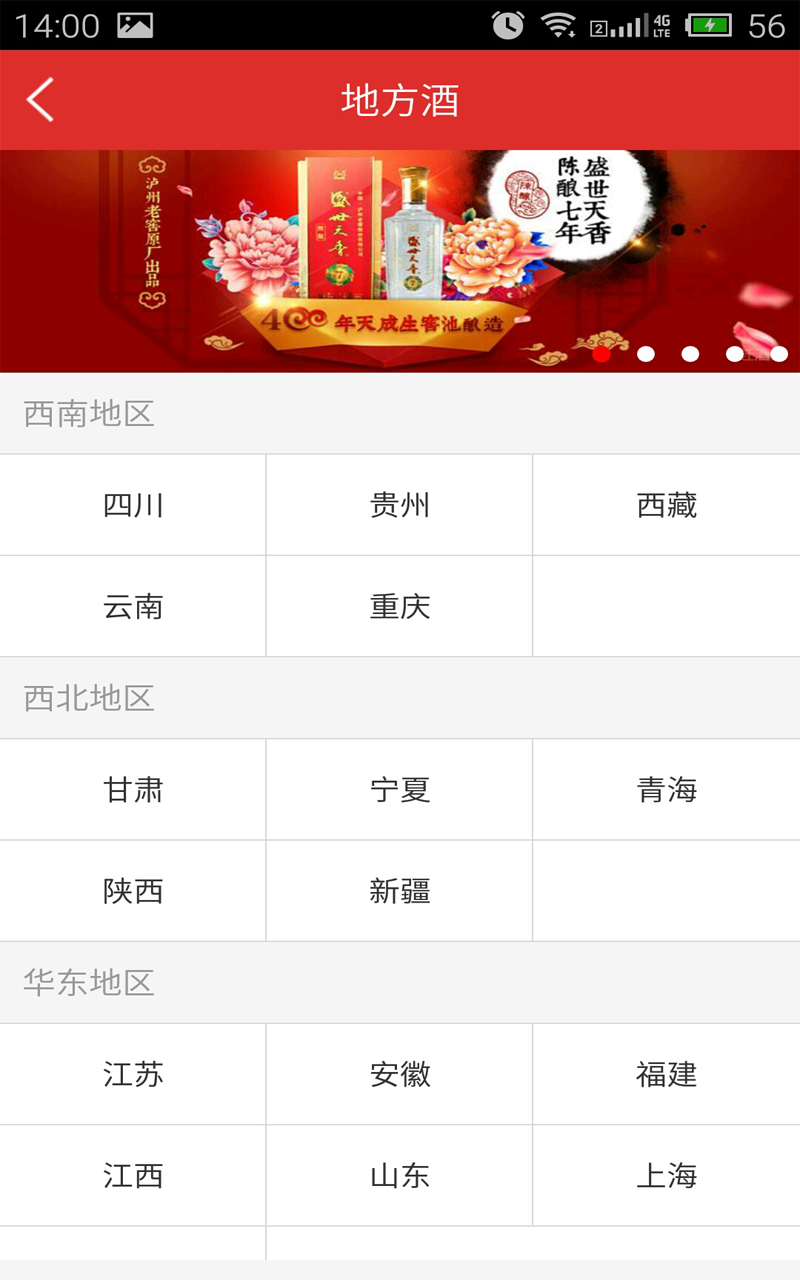Screen dimensions: 800x1280
Task: Choose 上海
Action: (667, 1175)
